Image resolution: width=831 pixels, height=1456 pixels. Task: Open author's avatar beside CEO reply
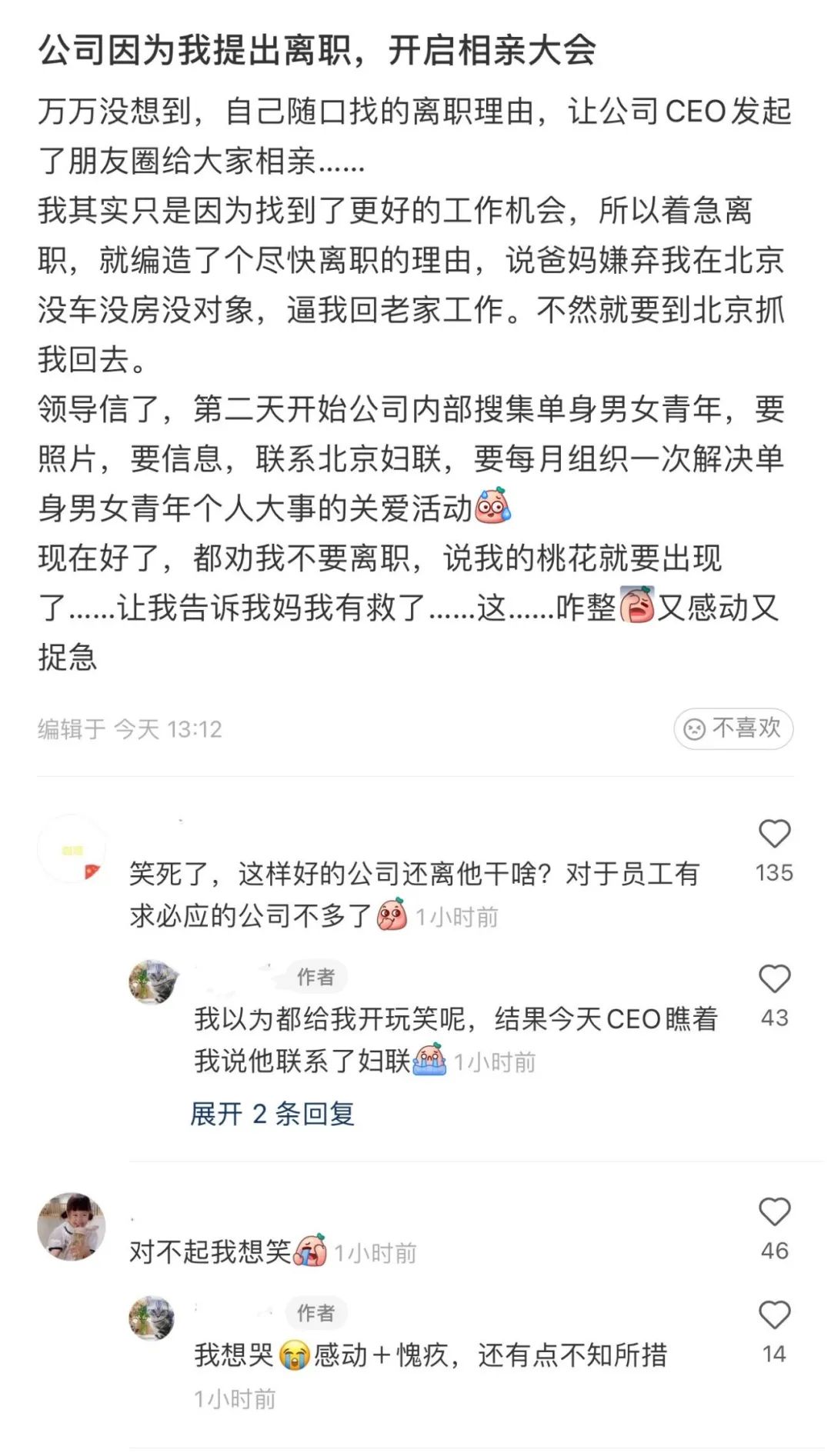point(152,982)
